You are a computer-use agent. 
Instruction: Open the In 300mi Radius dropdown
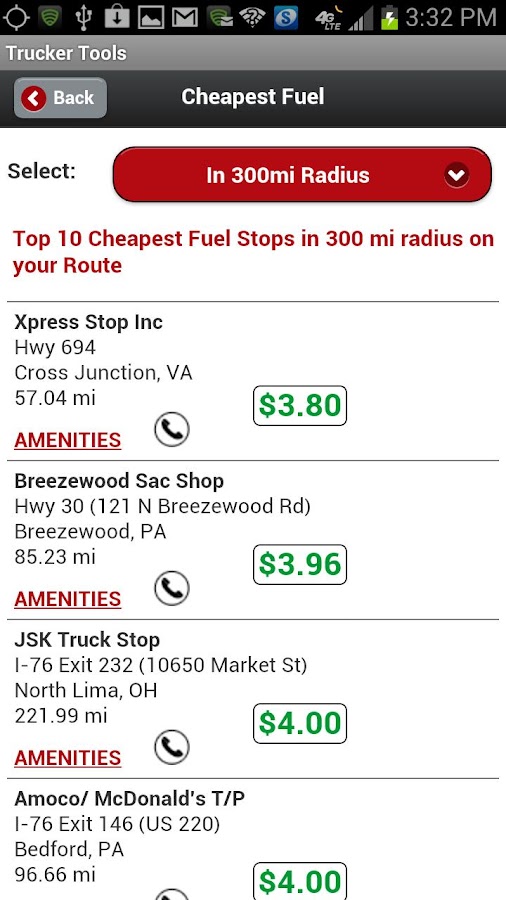click(302, 174)
